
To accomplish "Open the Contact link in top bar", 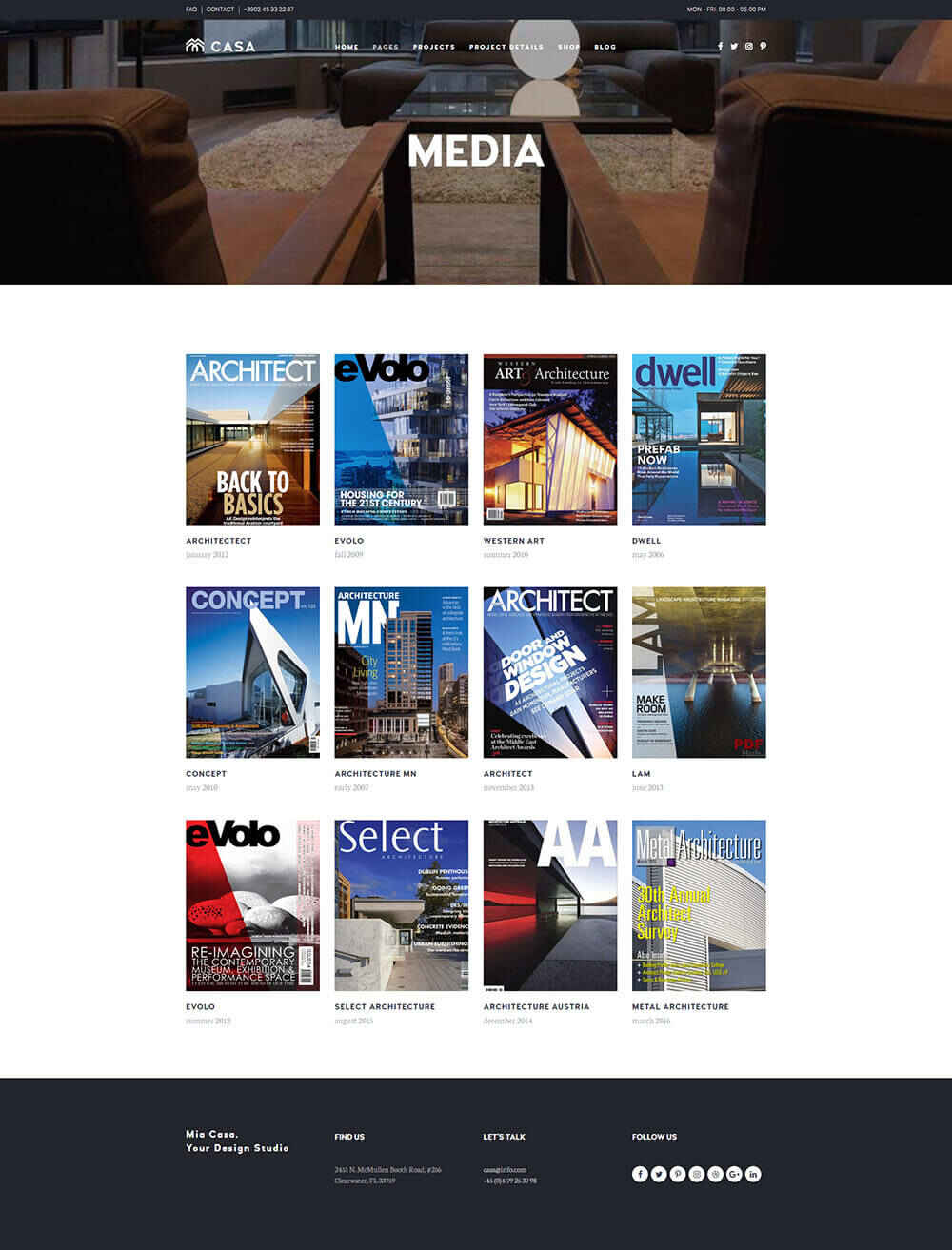I will 220,10.
